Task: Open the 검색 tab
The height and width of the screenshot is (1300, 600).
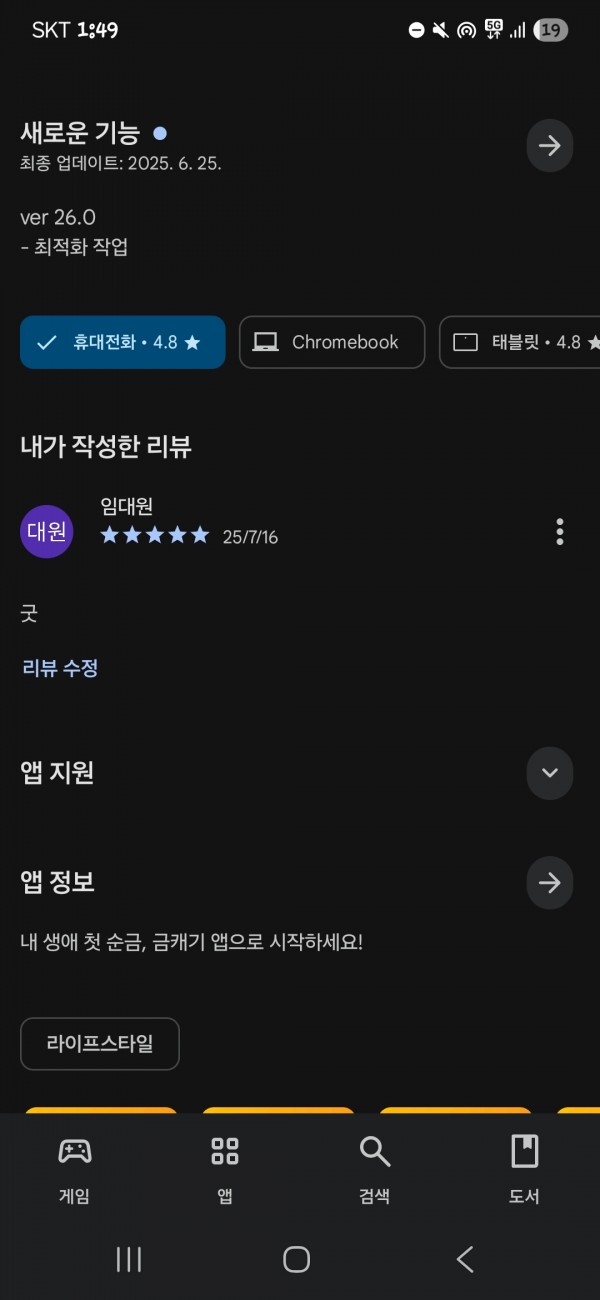Action: point(374,1170)
